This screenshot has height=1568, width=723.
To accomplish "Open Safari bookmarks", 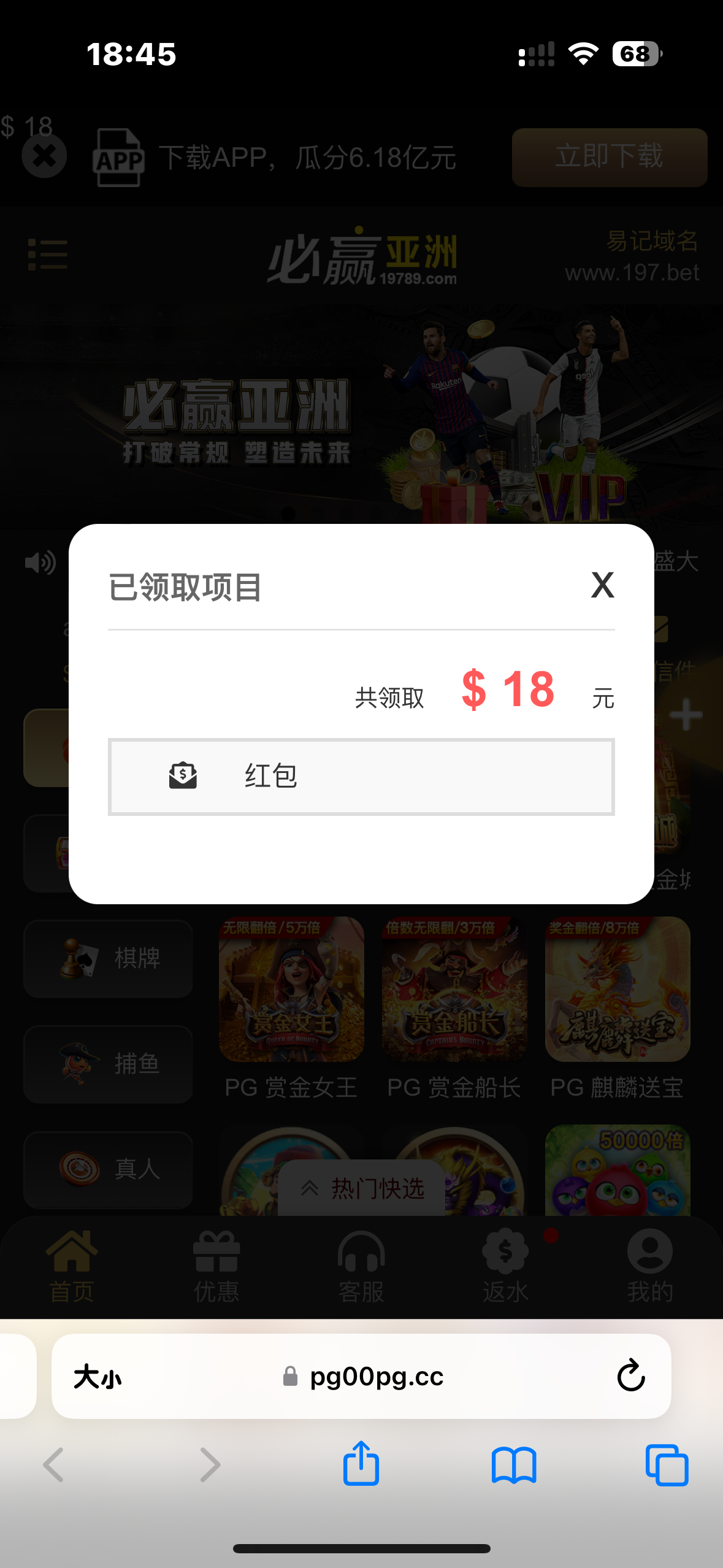I will [513, 1464].
